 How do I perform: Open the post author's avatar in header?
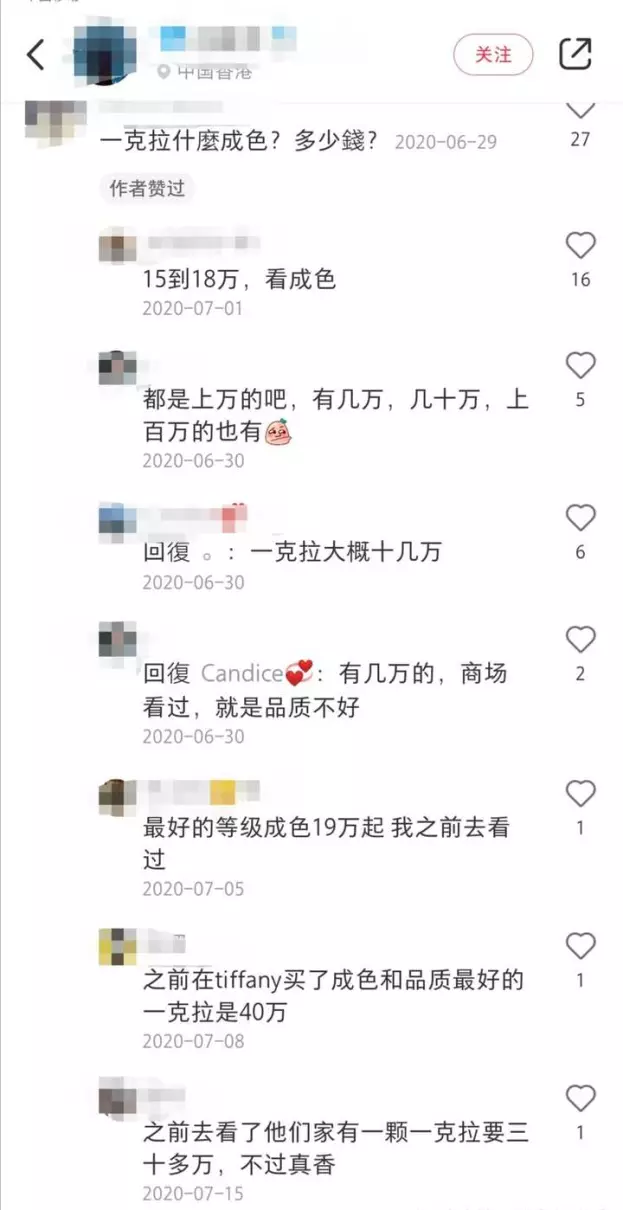(106, 54)
